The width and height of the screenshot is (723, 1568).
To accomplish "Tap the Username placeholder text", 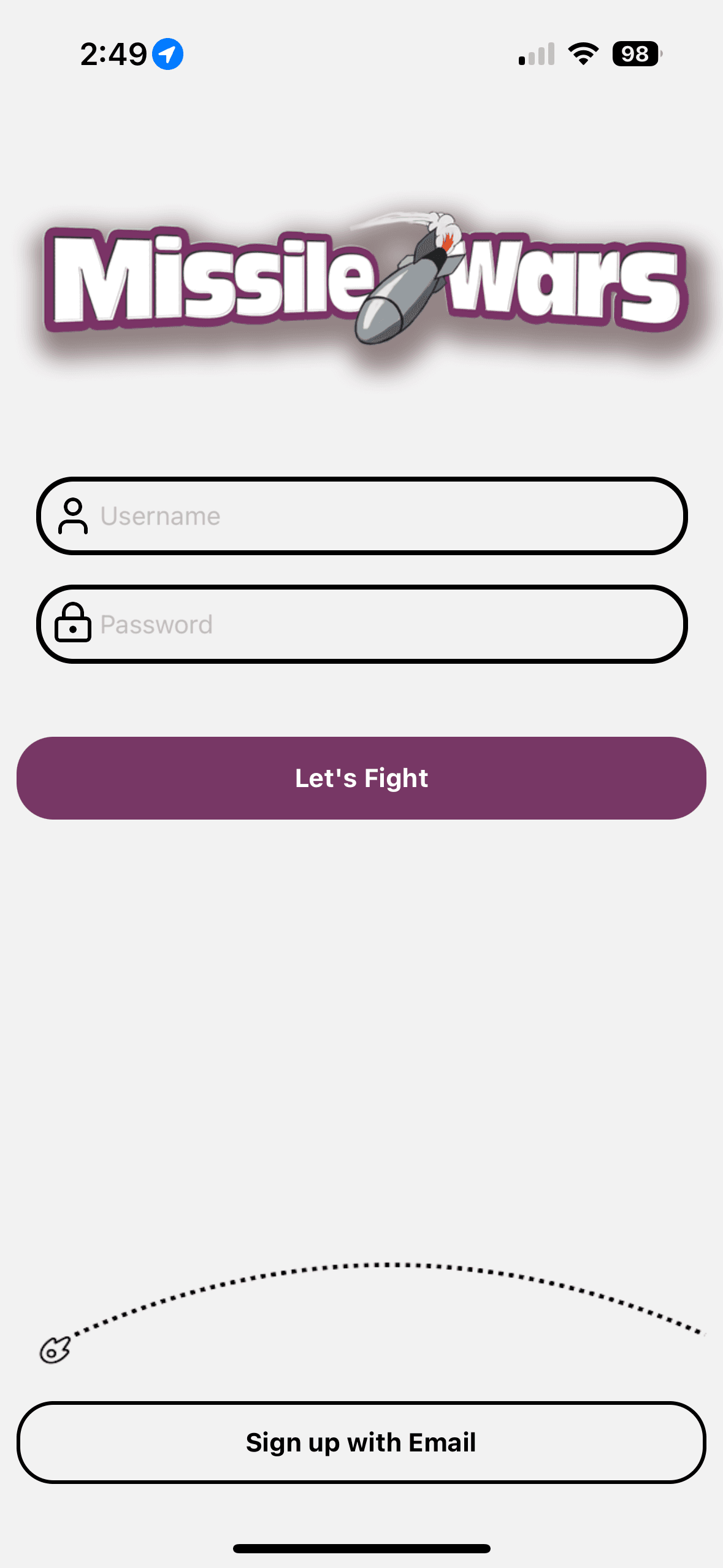I will click(161, 516).
